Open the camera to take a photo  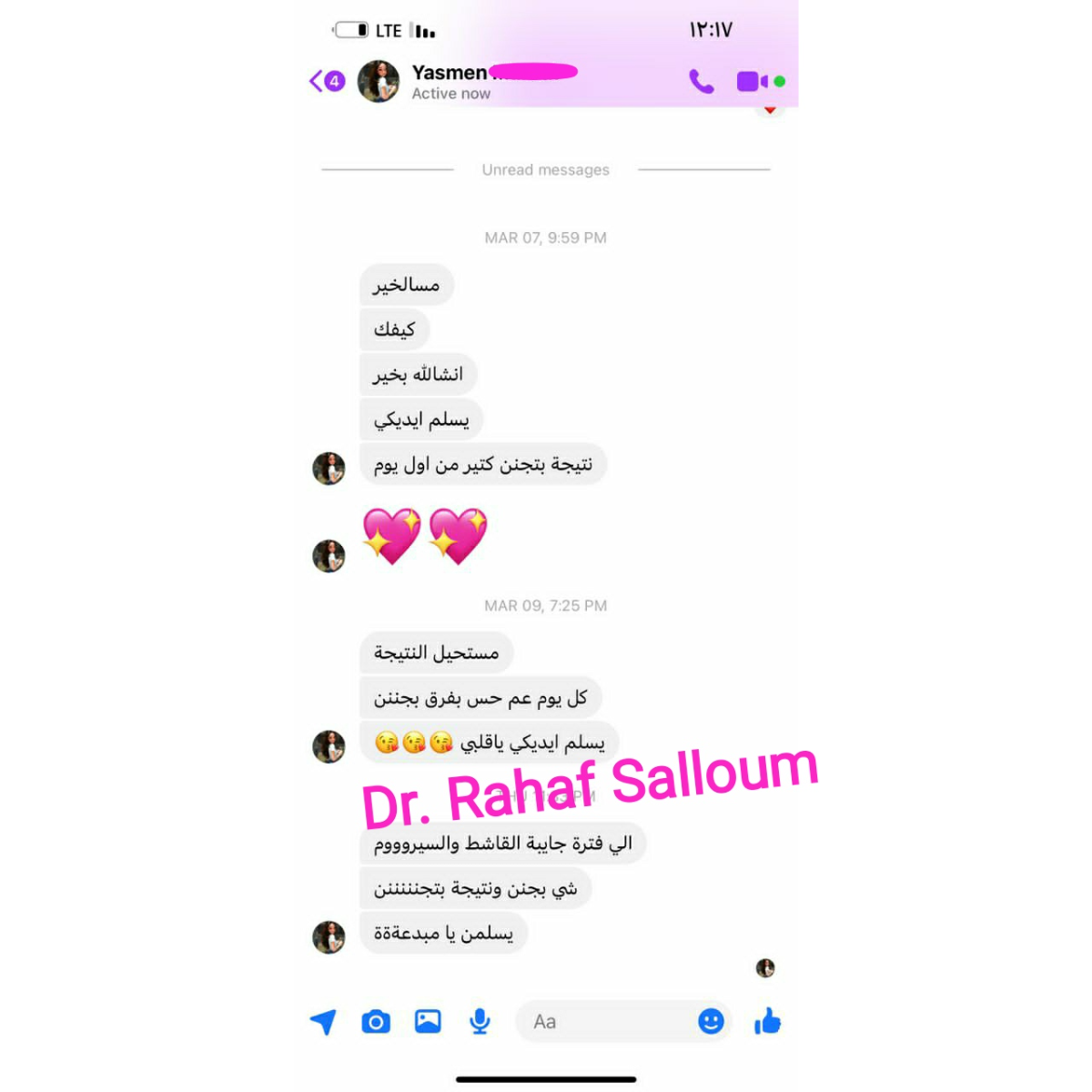376,1022
